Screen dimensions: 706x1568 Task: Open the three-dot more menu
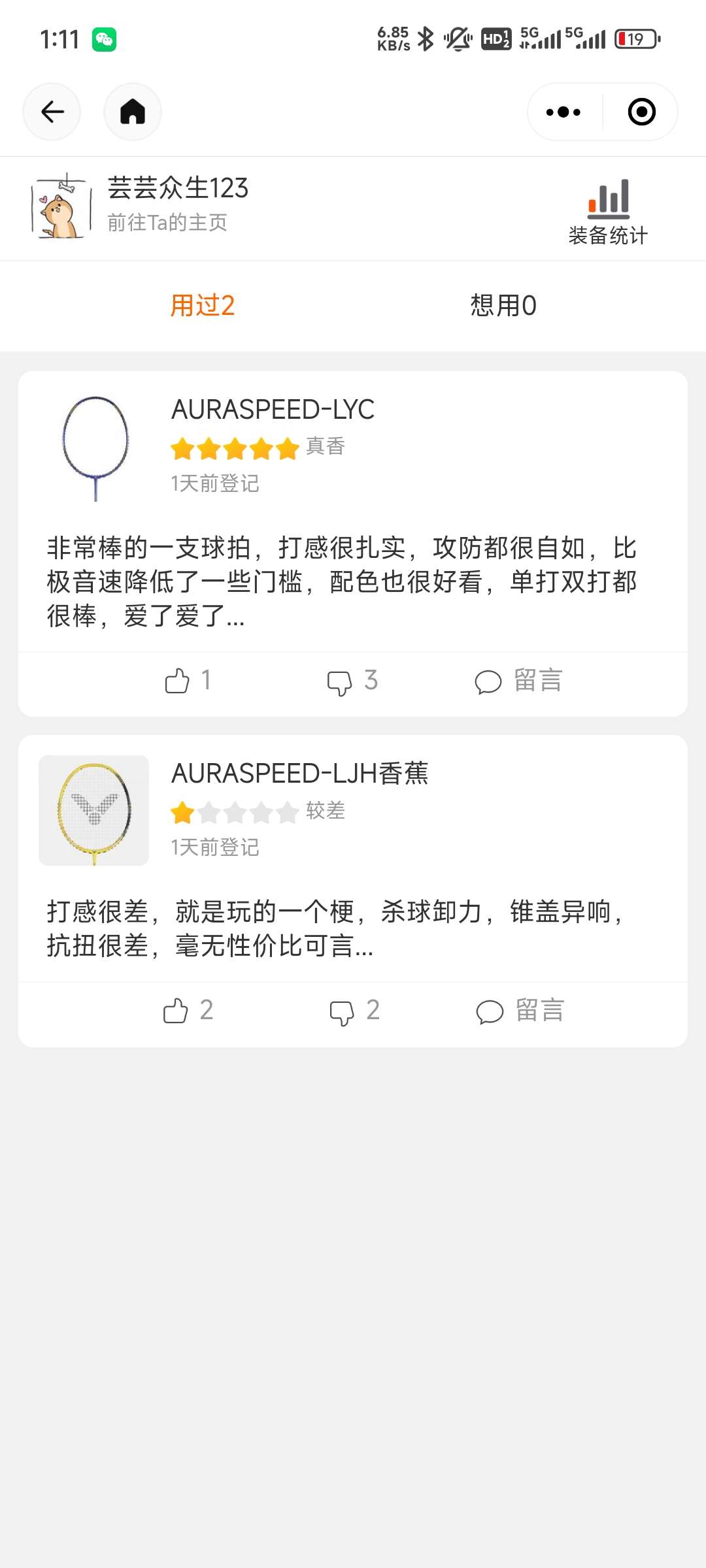[563, 112]
